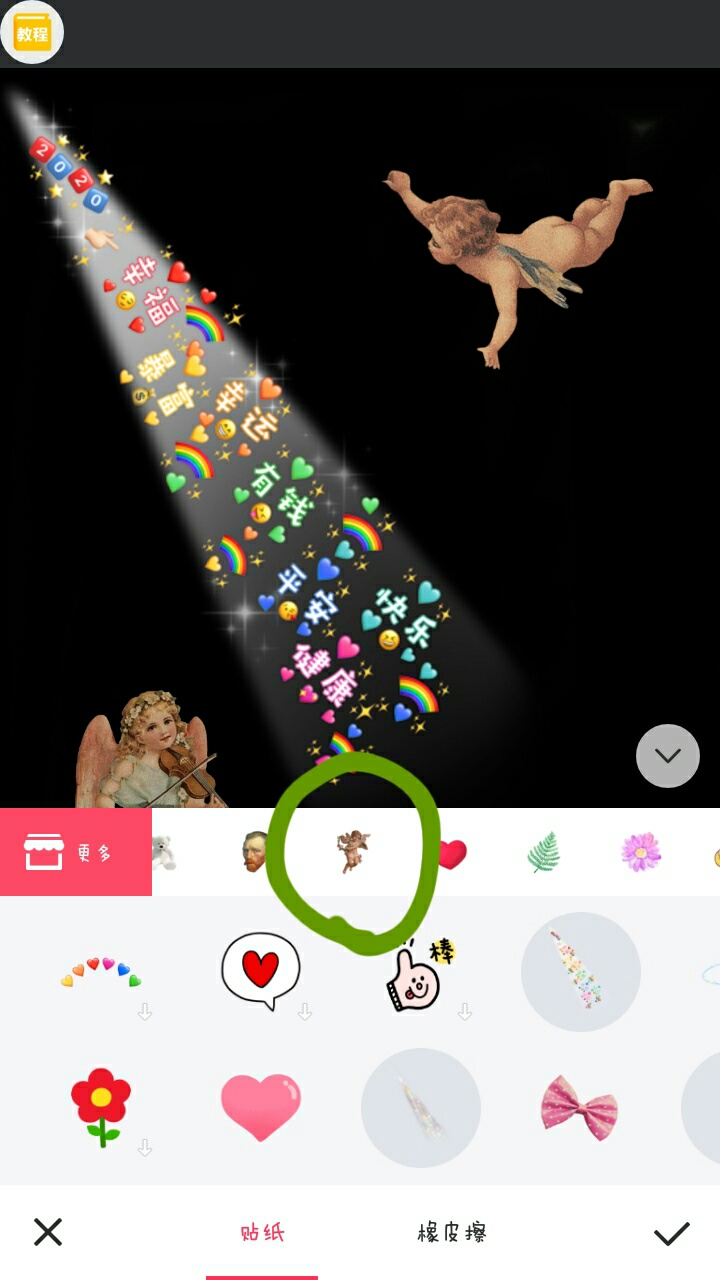Collapse the sticker panel with the down chevron
The image size is (720, 1280).
coord(667,756)
